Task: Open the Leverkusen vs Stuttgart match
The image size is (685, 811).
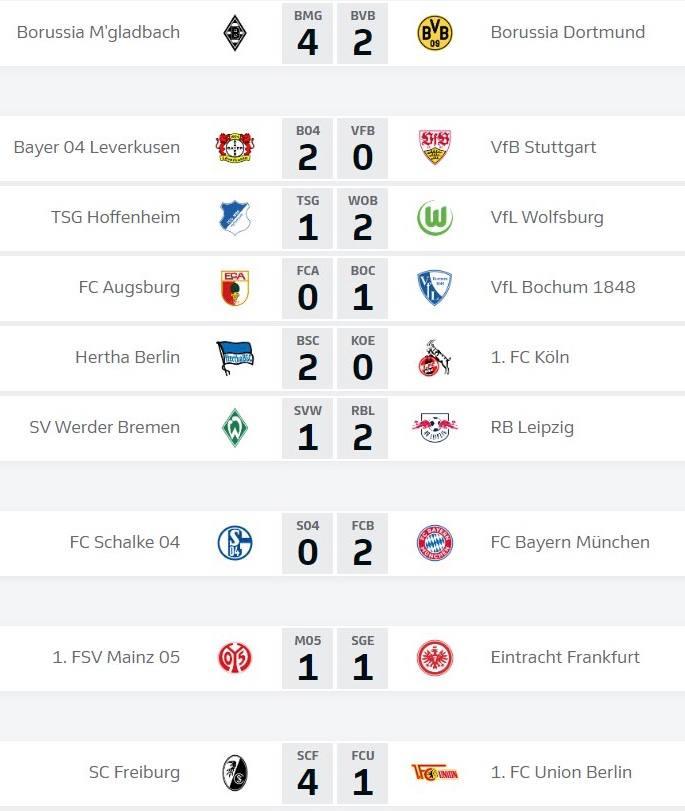Action: tap(335, 148)
